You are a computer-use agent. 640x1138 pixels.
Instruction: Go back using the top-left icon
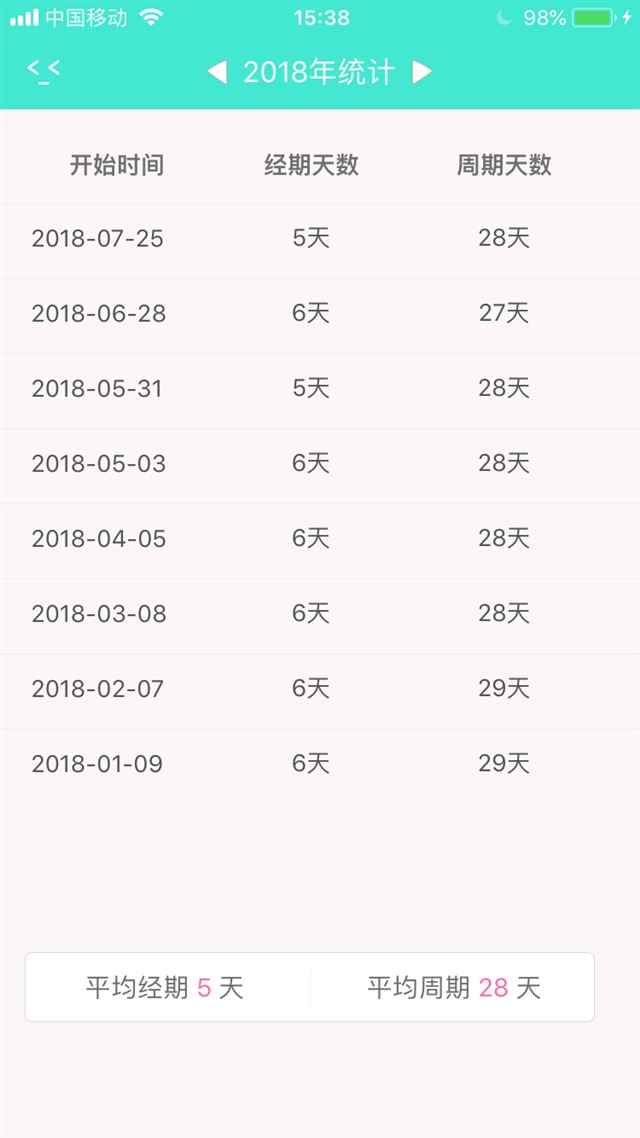click(43, 71)
